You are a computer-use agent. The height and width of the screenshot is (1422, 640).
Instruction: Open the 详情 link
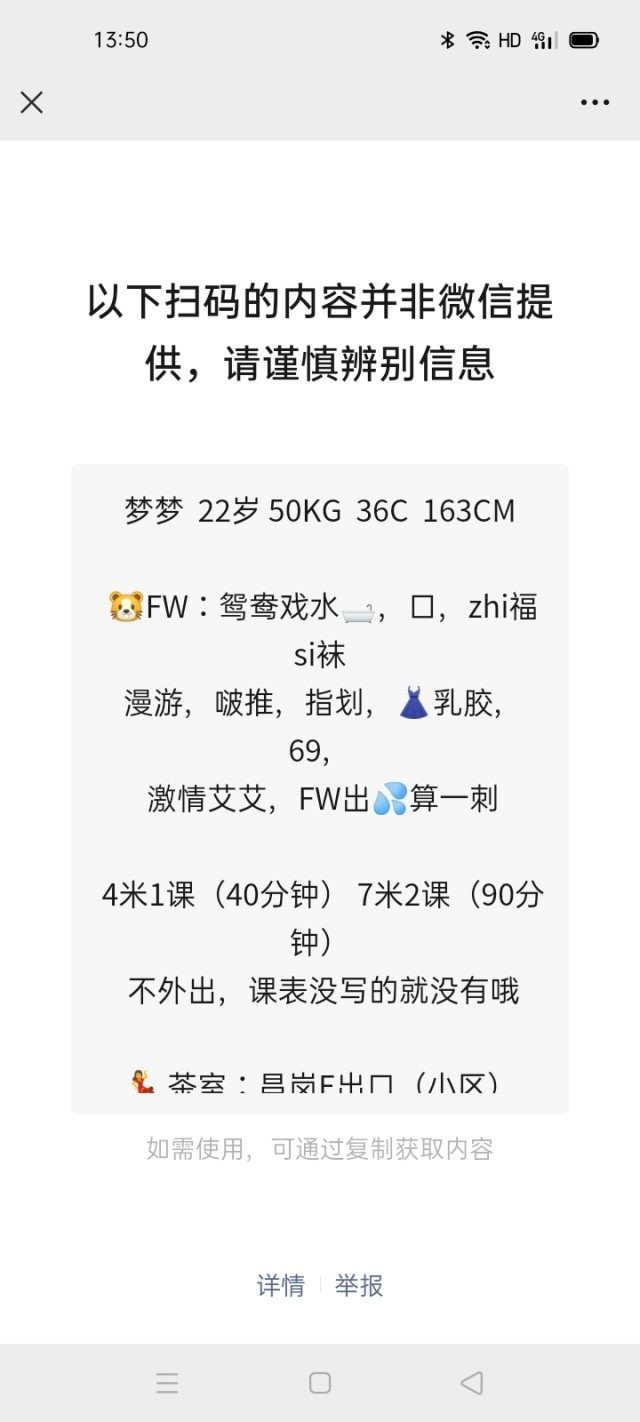click(281, 1285)
